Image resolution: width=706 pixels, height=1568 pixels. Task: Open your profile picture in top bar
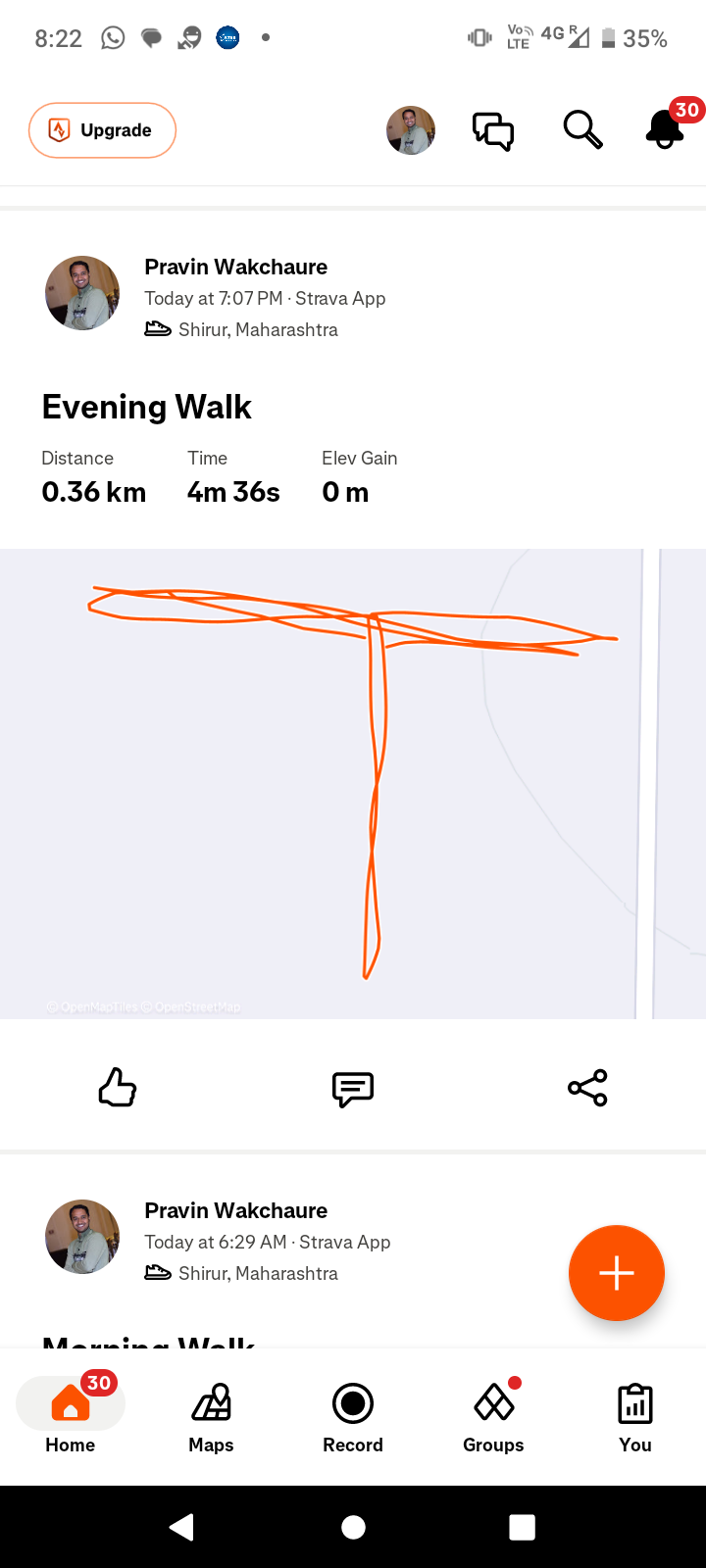coord(411,130)
